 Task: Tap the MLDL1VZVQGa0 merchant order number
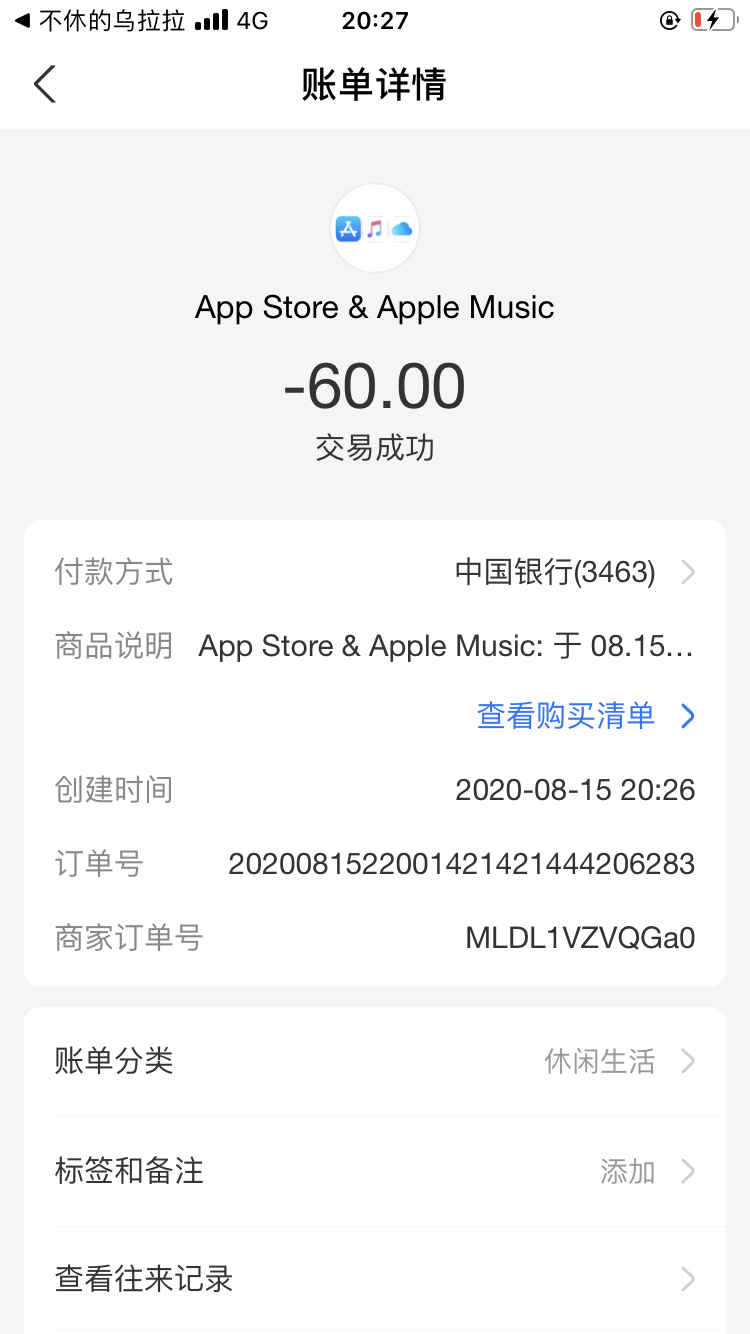tap(580, 937)
